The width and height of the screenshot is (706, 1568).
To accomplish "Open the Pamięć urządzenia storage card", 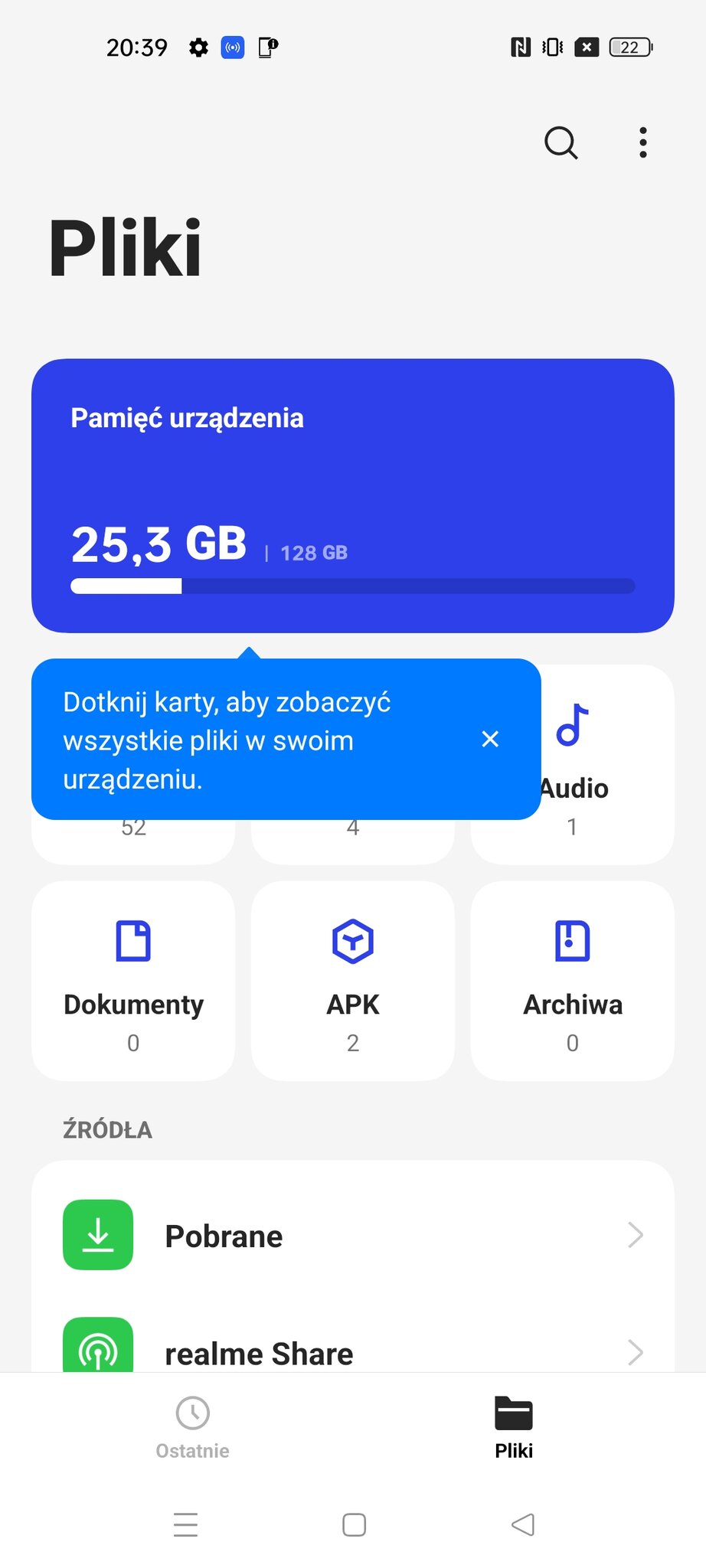I will pos(353,495).
